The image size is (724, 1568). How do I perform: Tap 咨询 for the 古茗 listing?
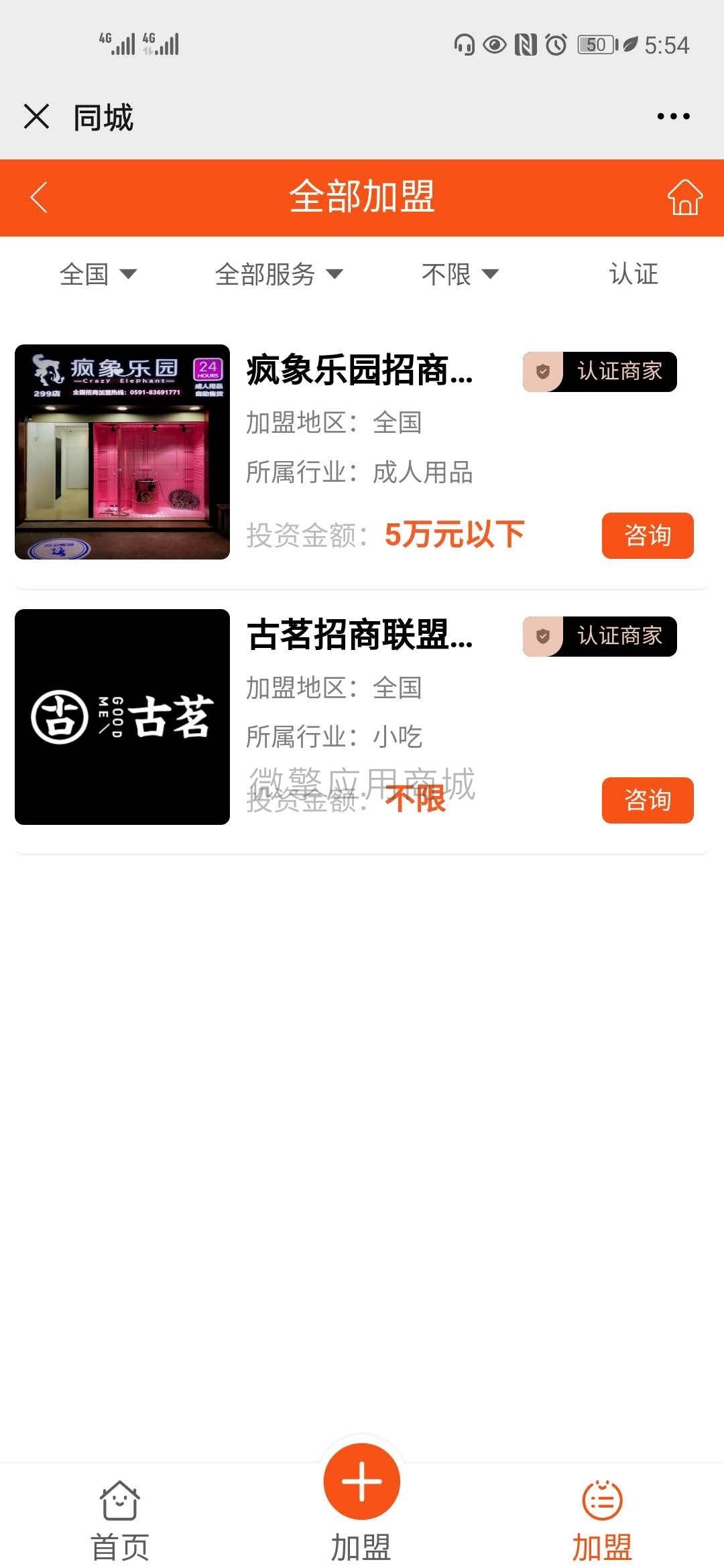coord(647,800)
